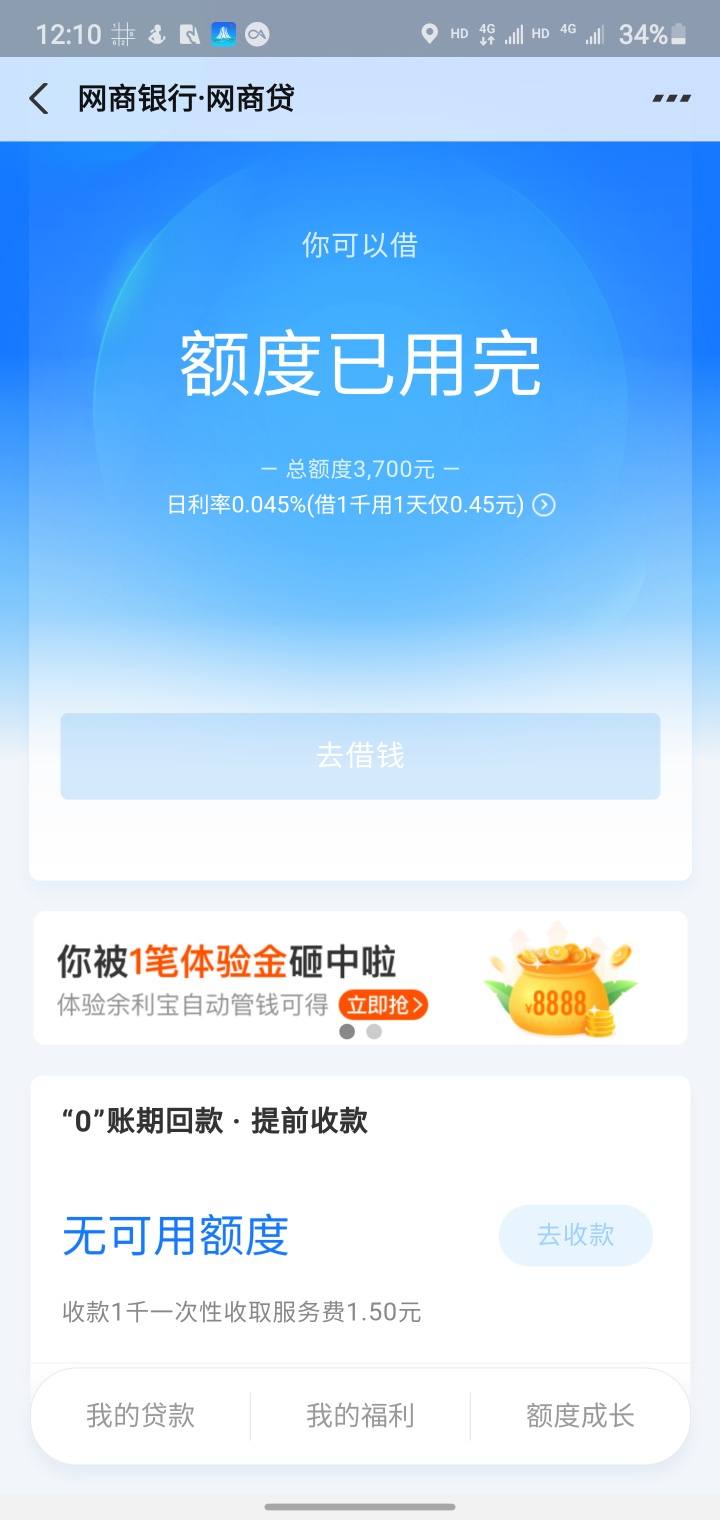Click the 无可用额度 text
The image size is (720, 1520).
(x=176, y=1236)
